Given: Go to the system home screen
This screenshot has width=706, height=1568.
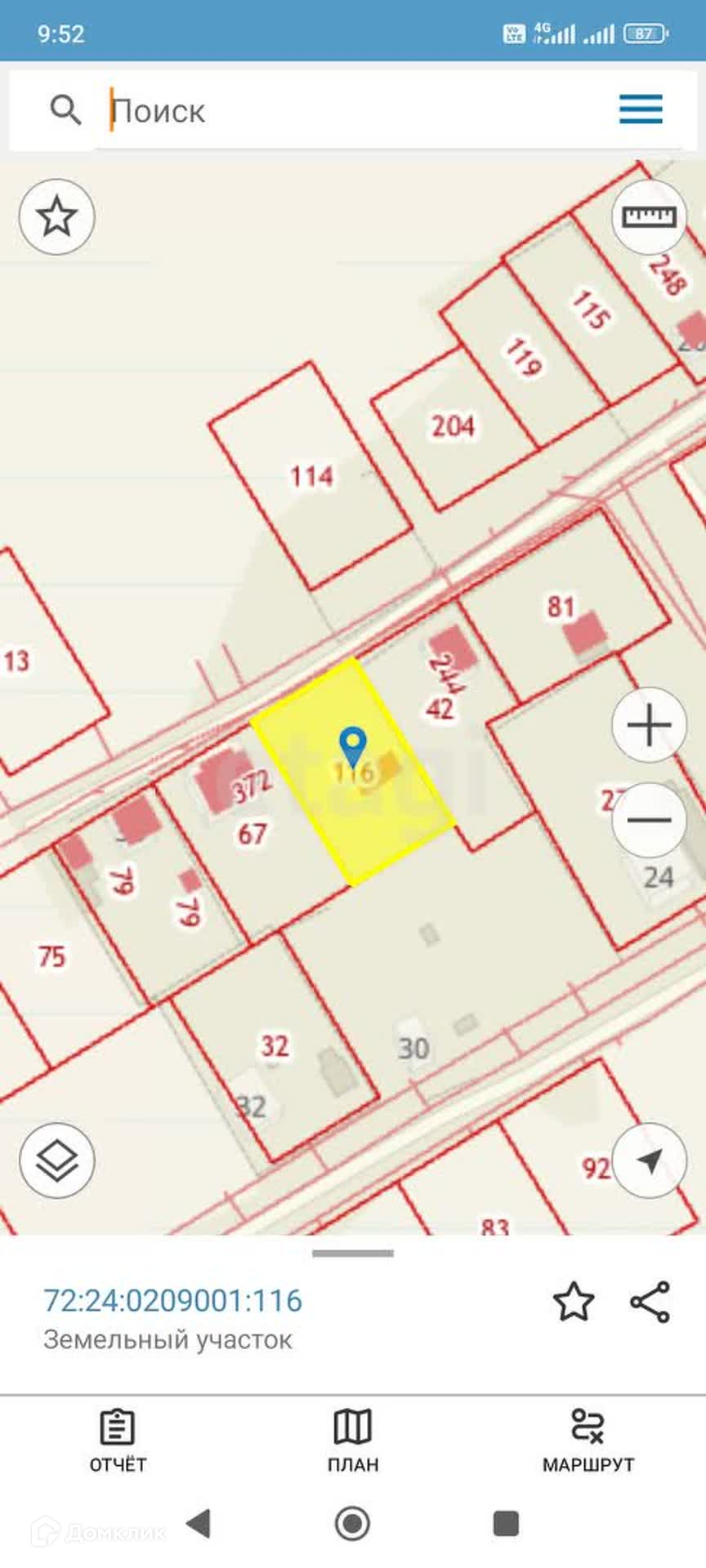Looking at the screenshot, I should point(353,1523).
